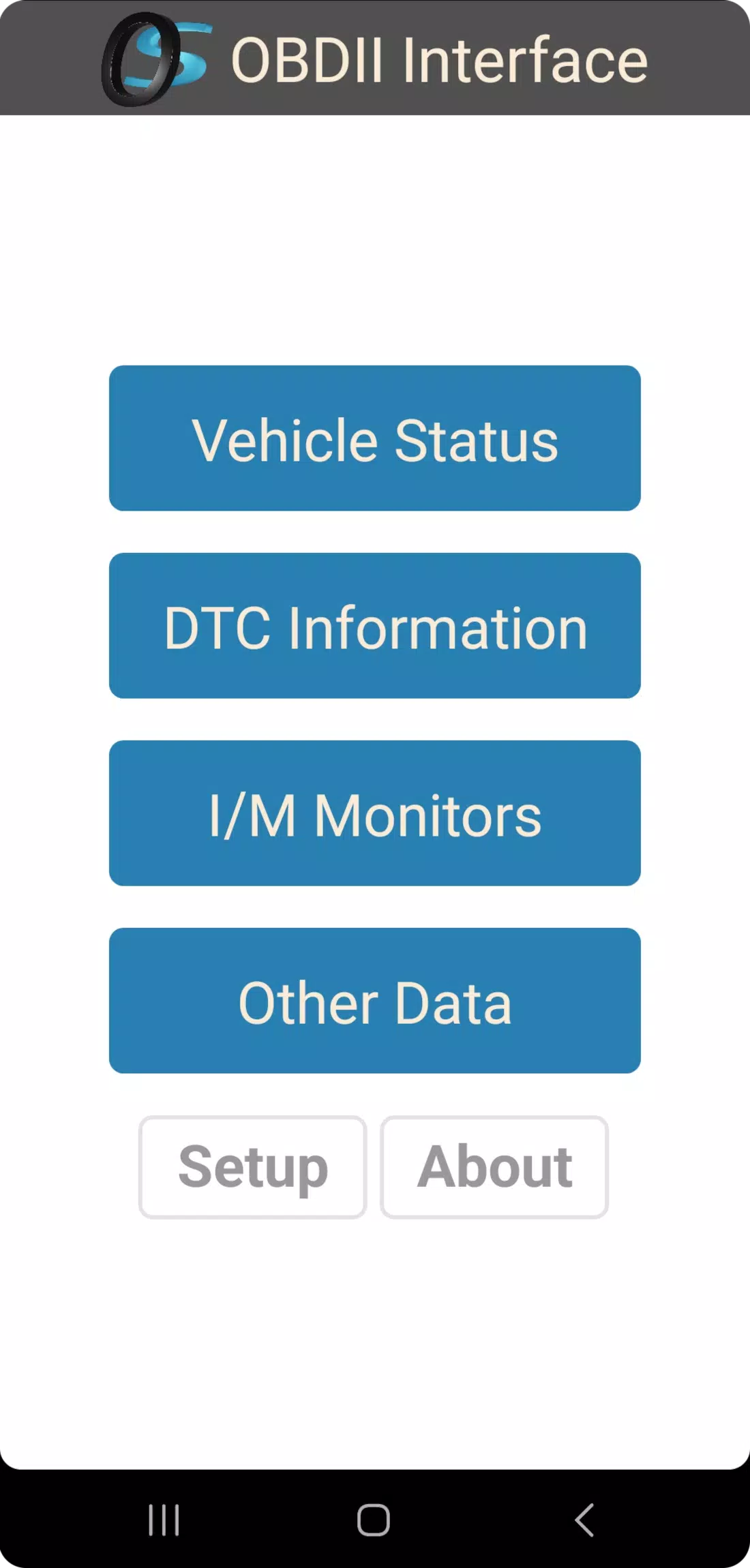The width and height of the screenshot is (750, 1568).
Task: Tap DTC Information to read trouble codes
Action: click(x=374, y=625)
